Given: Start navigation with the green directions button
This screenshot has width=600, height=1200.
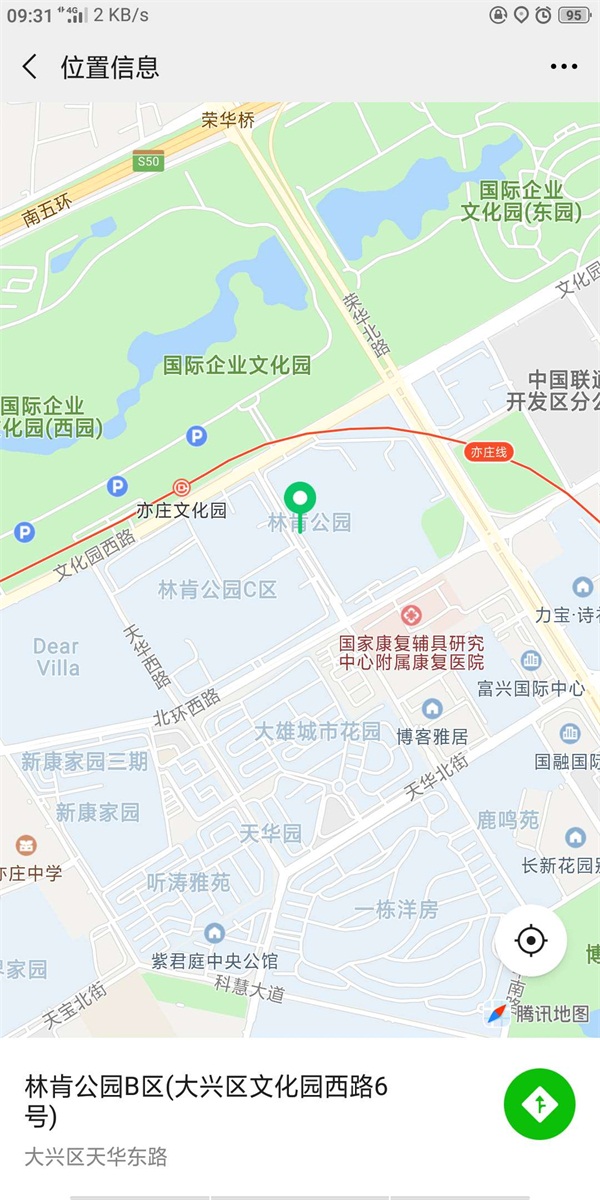Looking at the screenshot, I should coord(540,1103).
